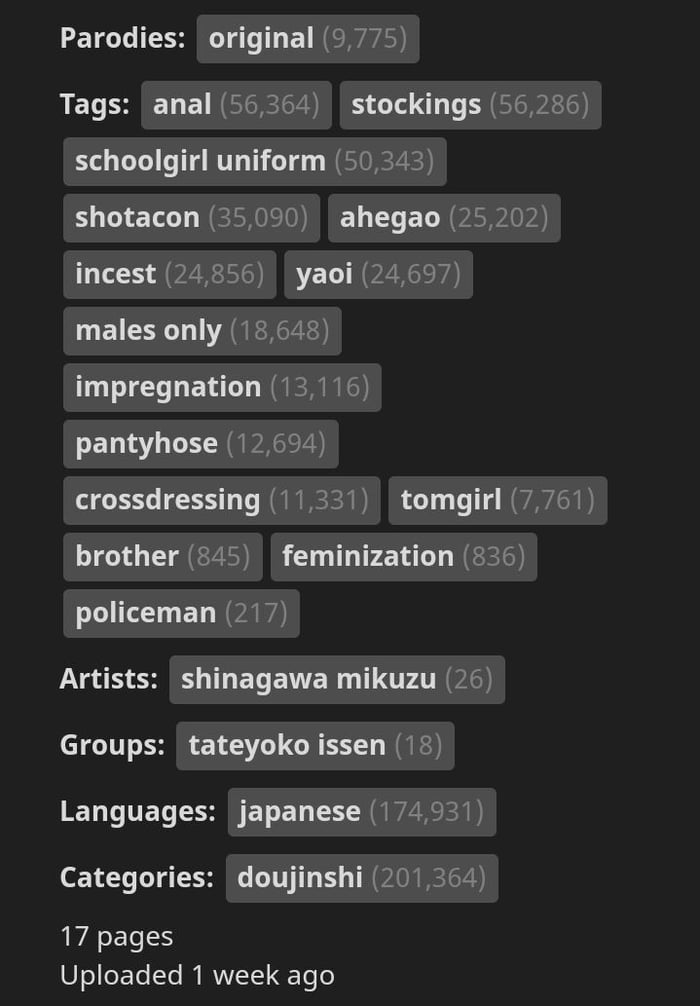Tap the tomgirl tag

coord(497,500)
